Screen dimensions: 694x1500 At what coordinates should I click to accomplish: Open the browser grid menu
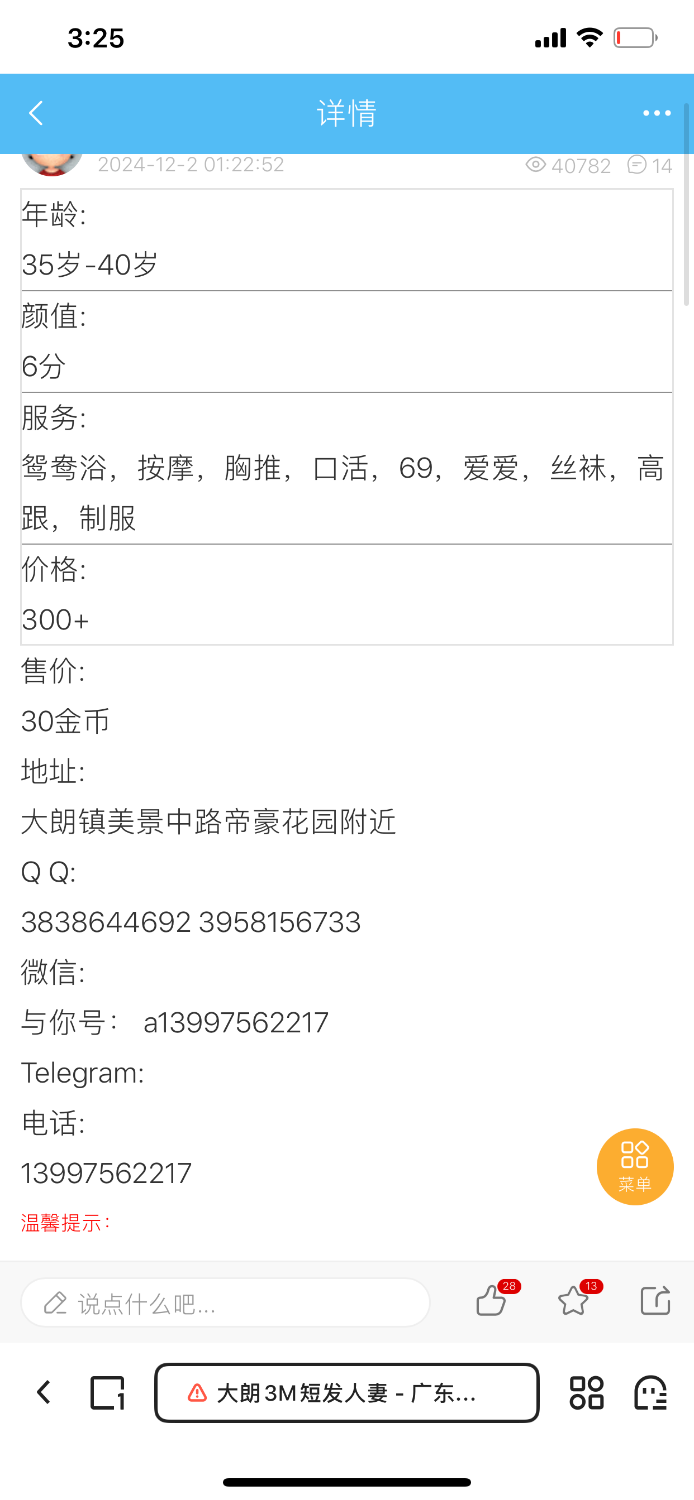click(x=587, y=1392)
